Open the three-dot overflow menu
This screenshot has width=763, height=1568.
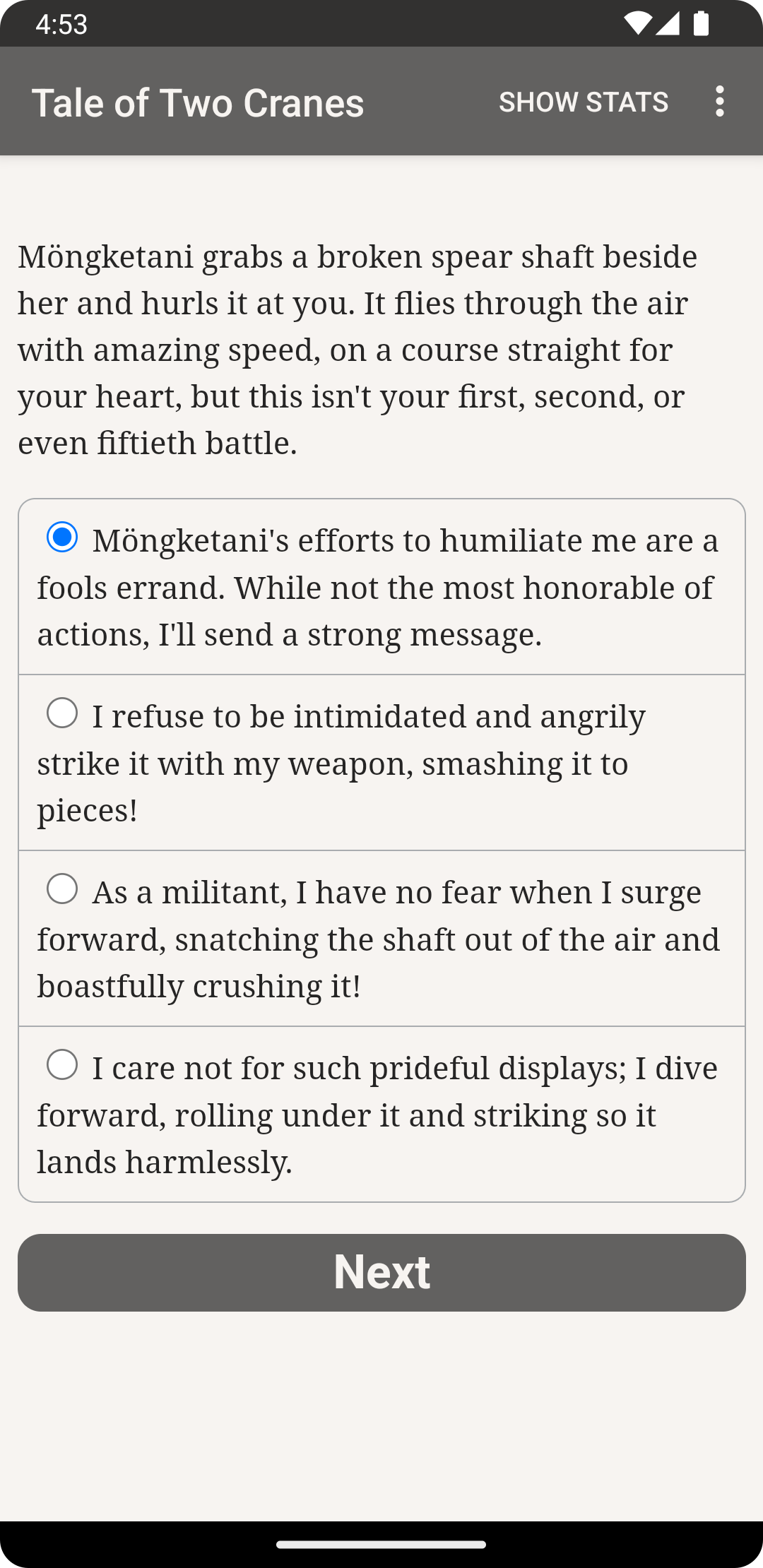pyautogui.click(x=719, y=102)
